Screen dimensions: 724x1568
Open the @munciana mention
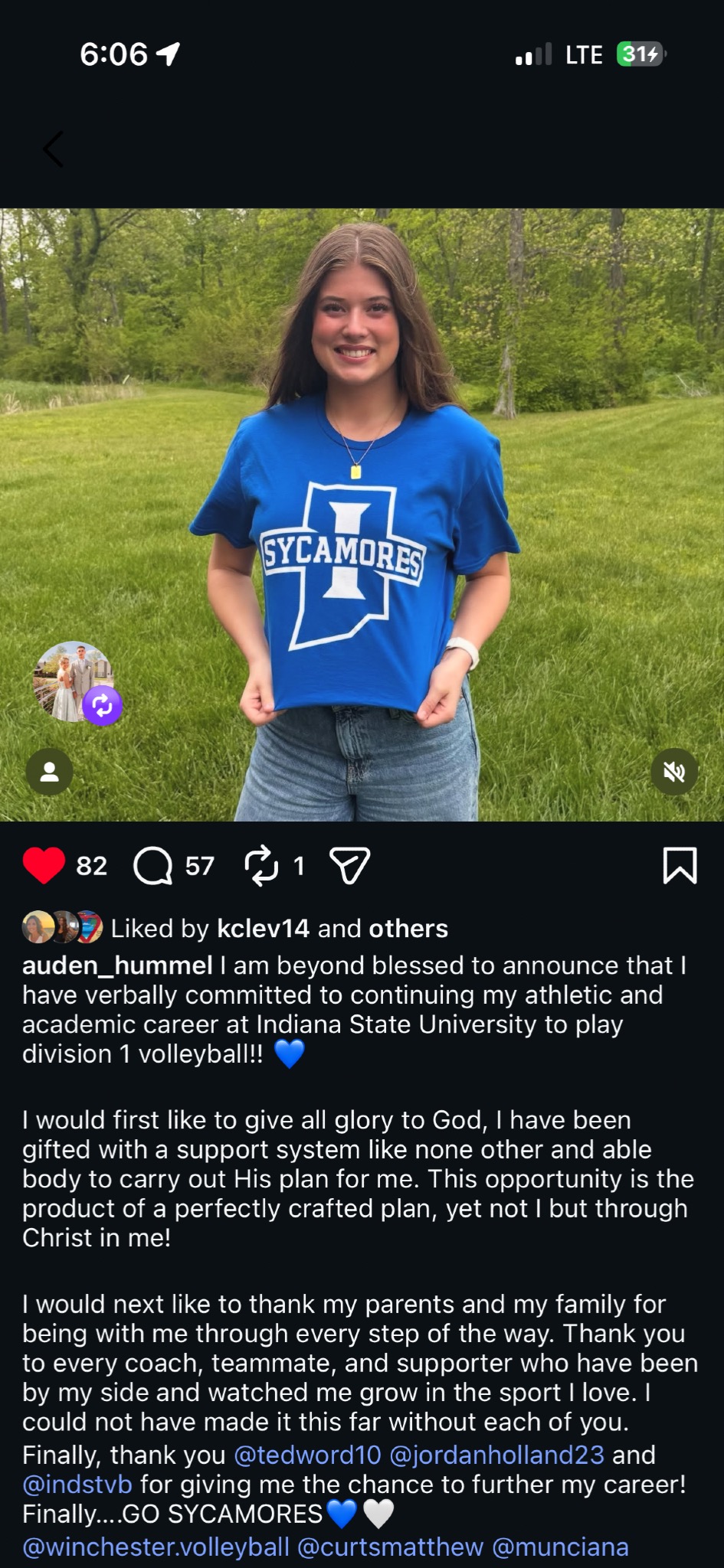[560, 1547]
